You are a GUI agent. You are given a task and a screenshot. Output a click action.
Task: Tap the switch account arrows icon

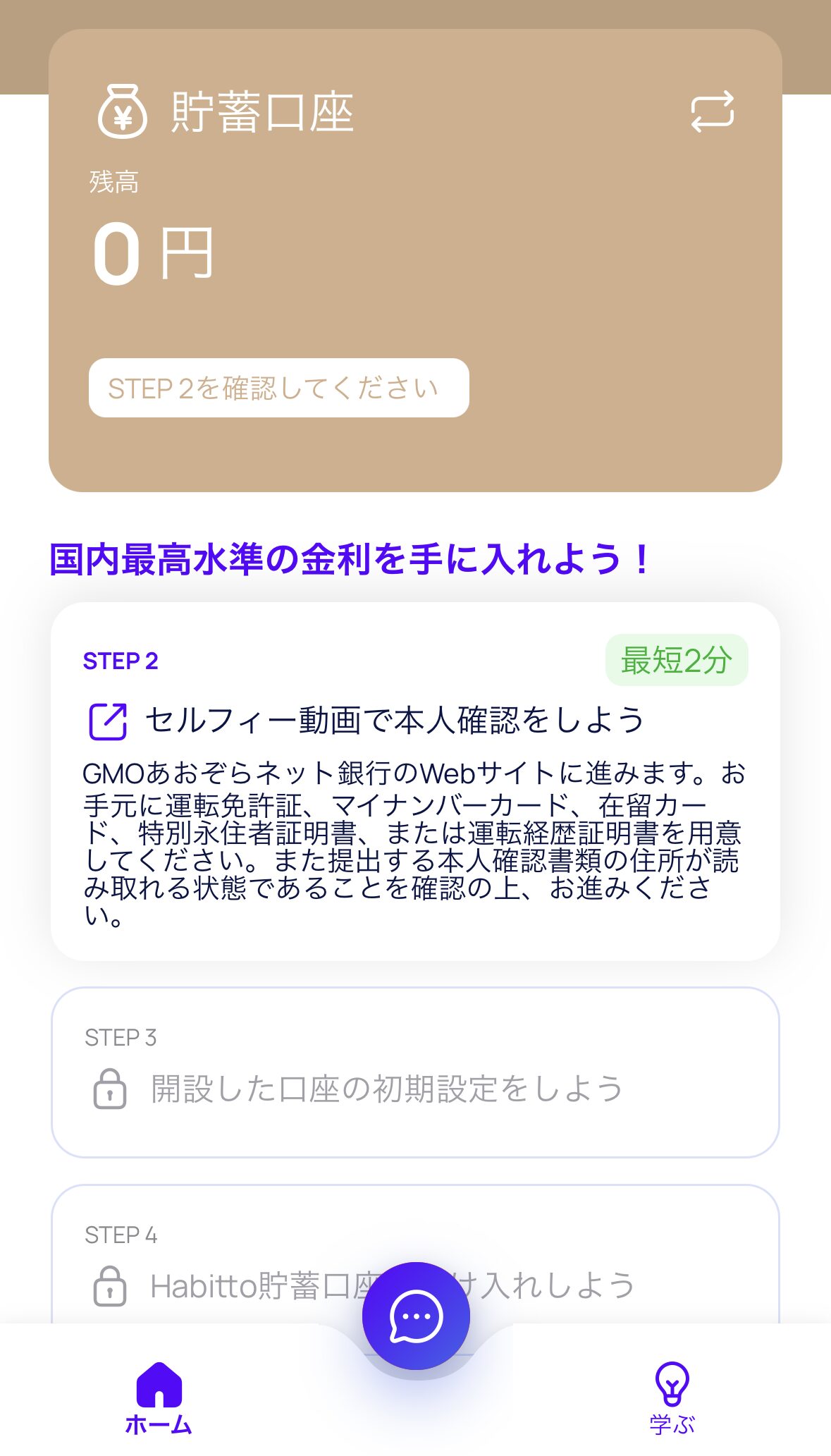712,111
